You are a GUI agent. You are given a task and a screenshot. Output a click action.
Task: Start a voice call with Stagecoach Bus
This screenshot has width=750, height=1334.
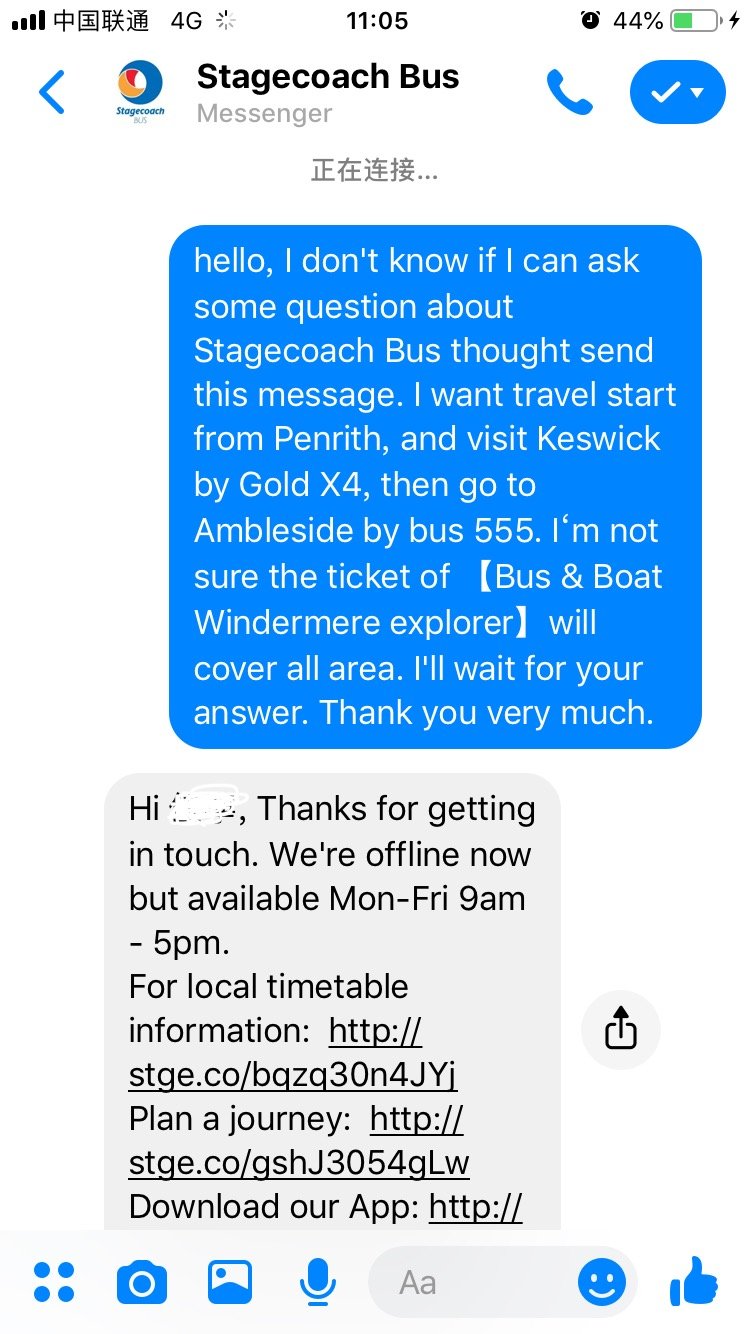tap(569, 93)
